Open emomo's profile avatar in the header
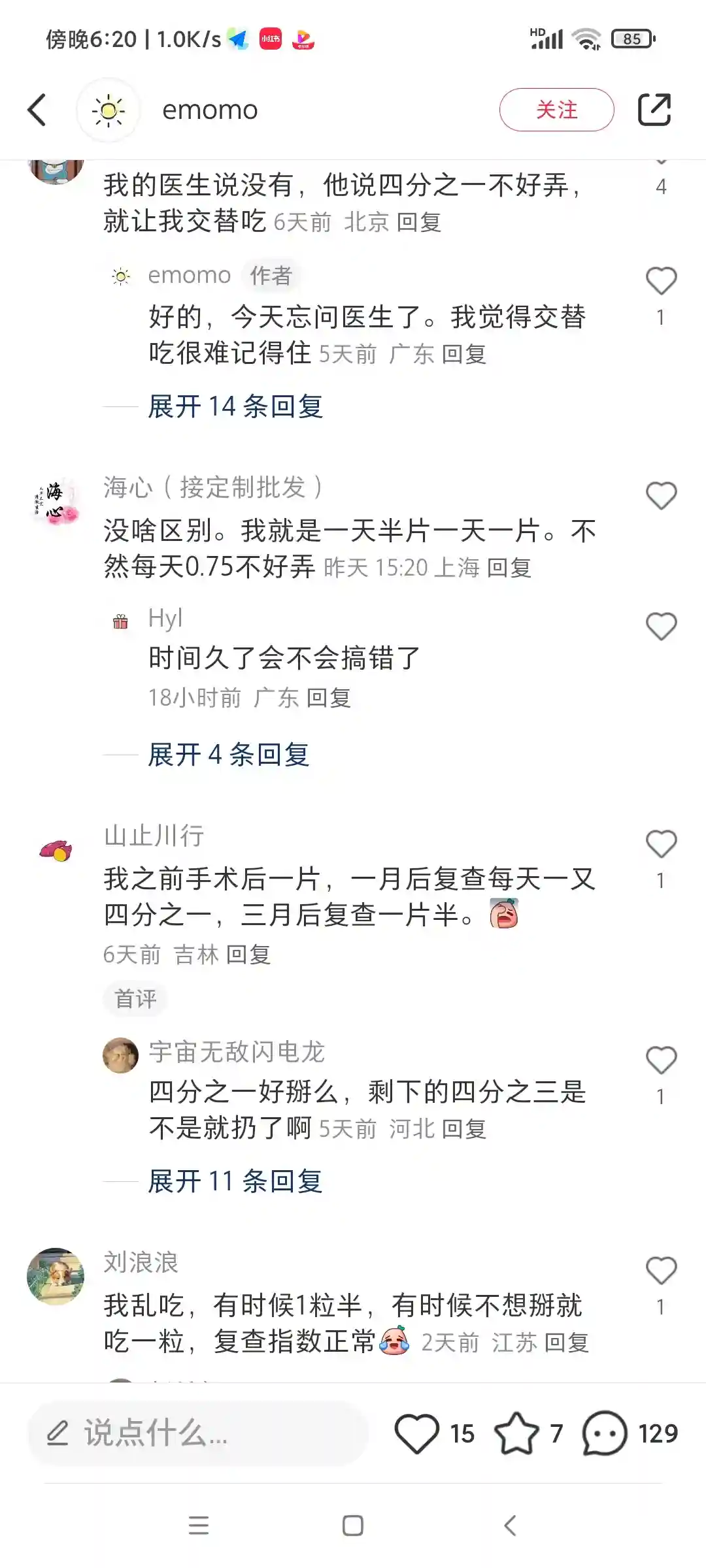The width and height of the screenshot is (706, 1568). coord(109,110)
